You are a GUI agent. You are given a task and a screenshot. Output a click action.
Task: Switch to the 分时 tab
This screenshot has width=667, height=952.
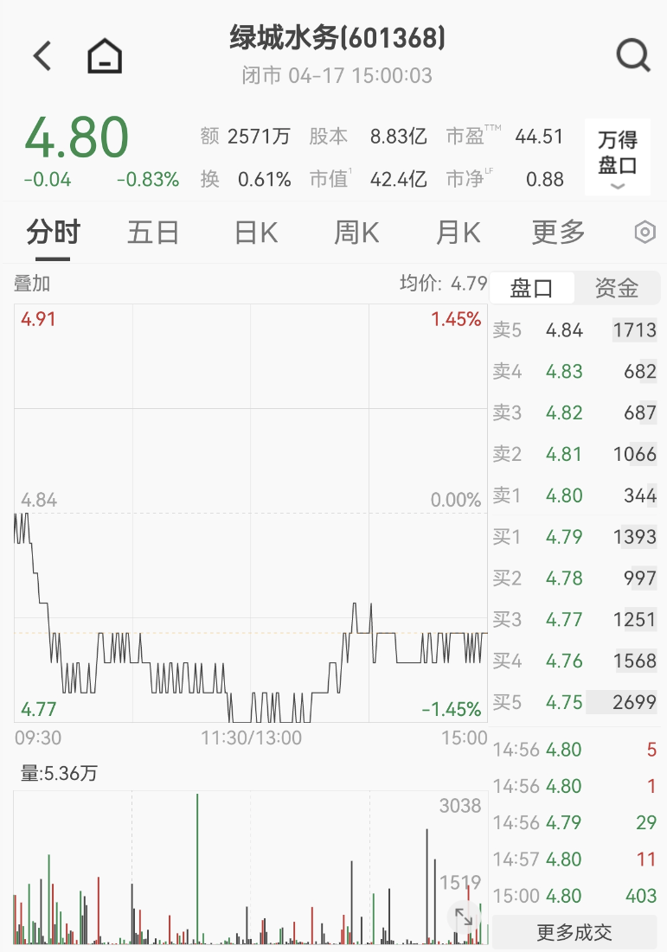tap(53, 233)
